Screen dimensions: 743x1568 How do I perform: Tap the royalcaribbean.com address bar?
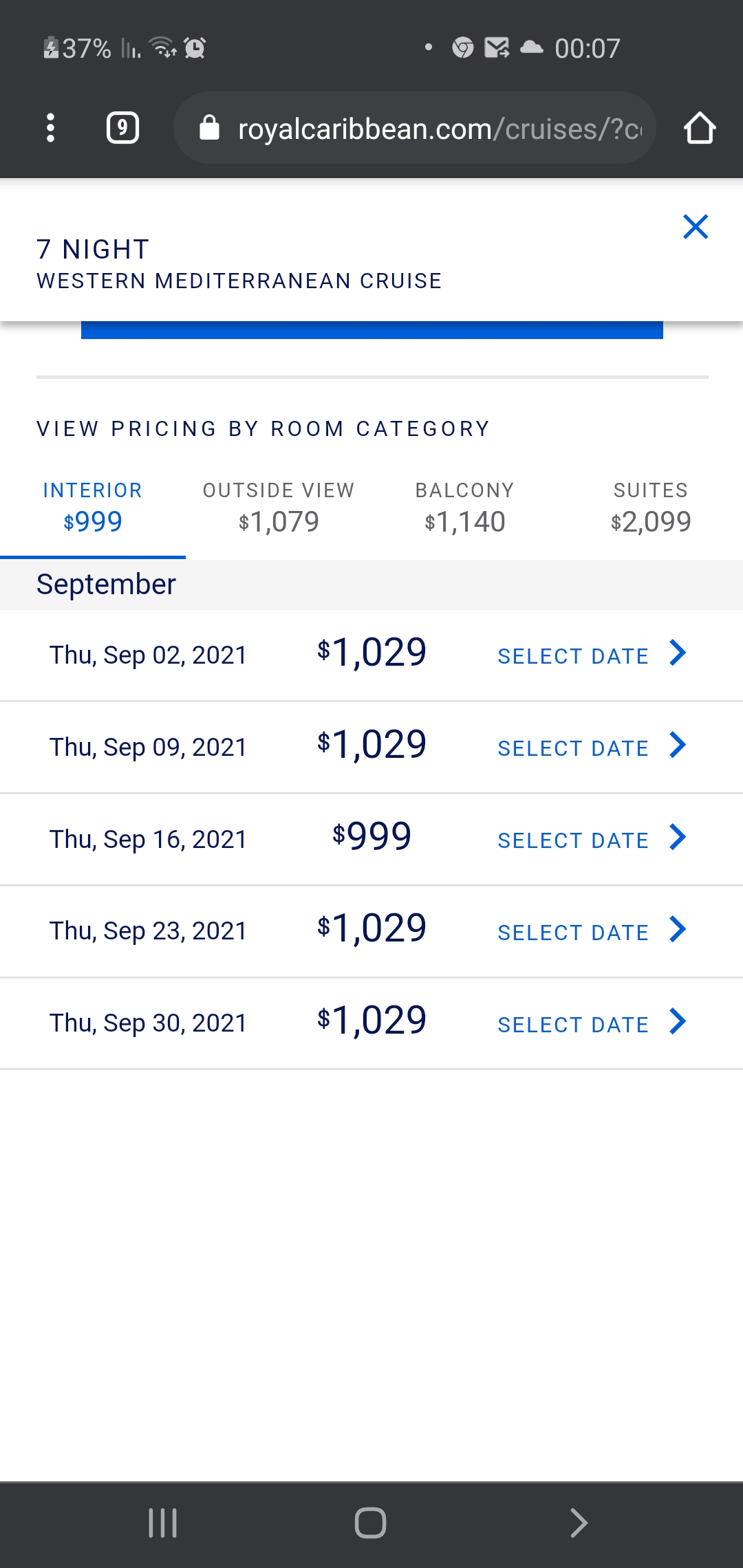[414, 128]
